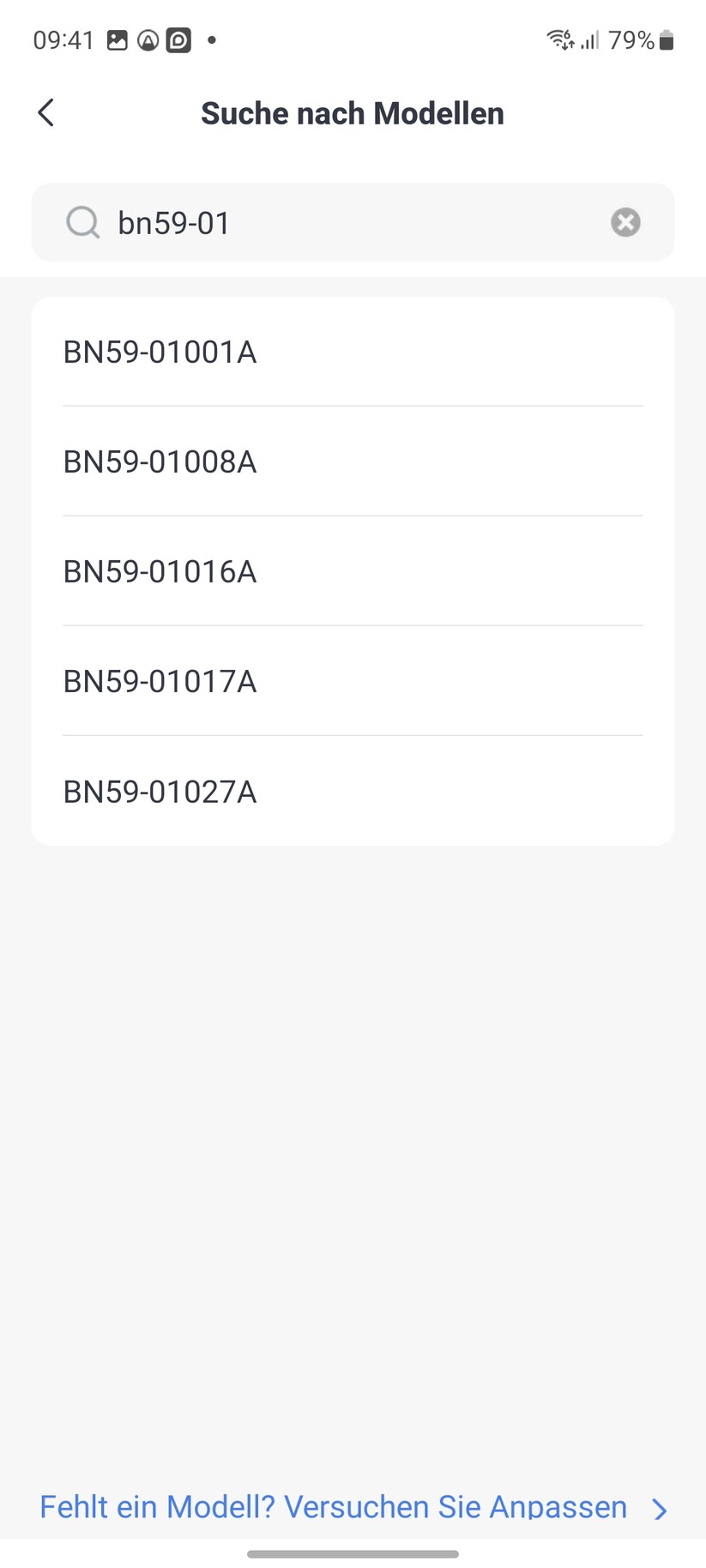The width and height of the screenshot is (706, 1568).
Task: Tap the Suche nach Modellen title
Action: pos(352,112)
